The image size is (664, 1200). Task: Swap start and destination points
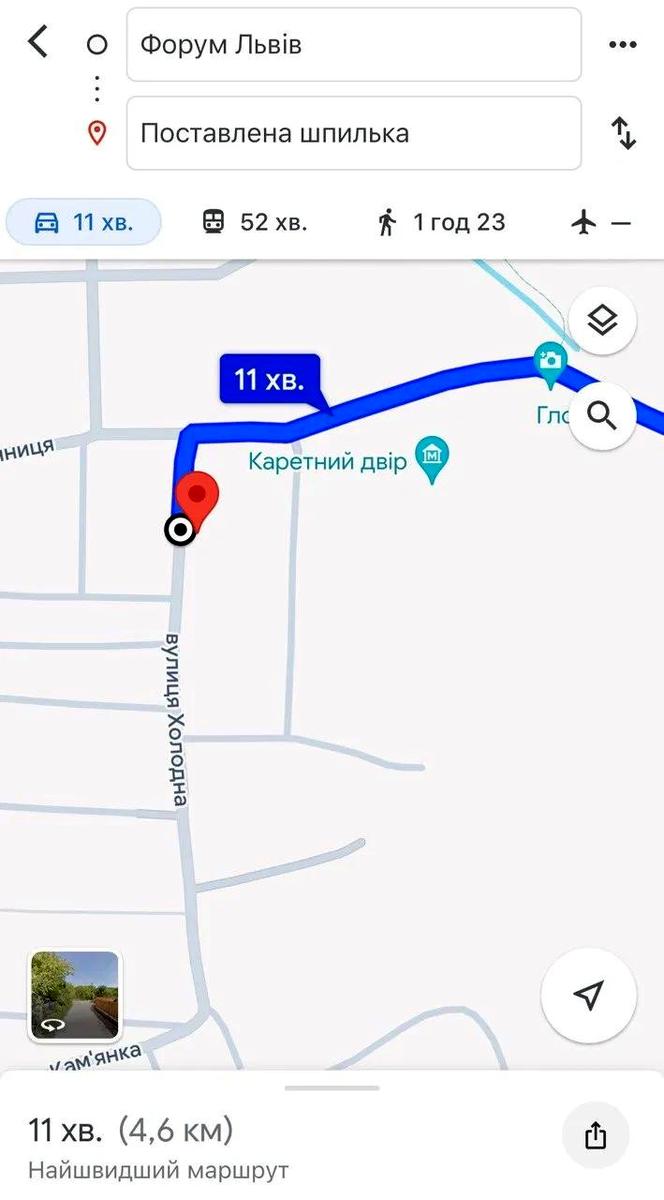click(623, 133)
